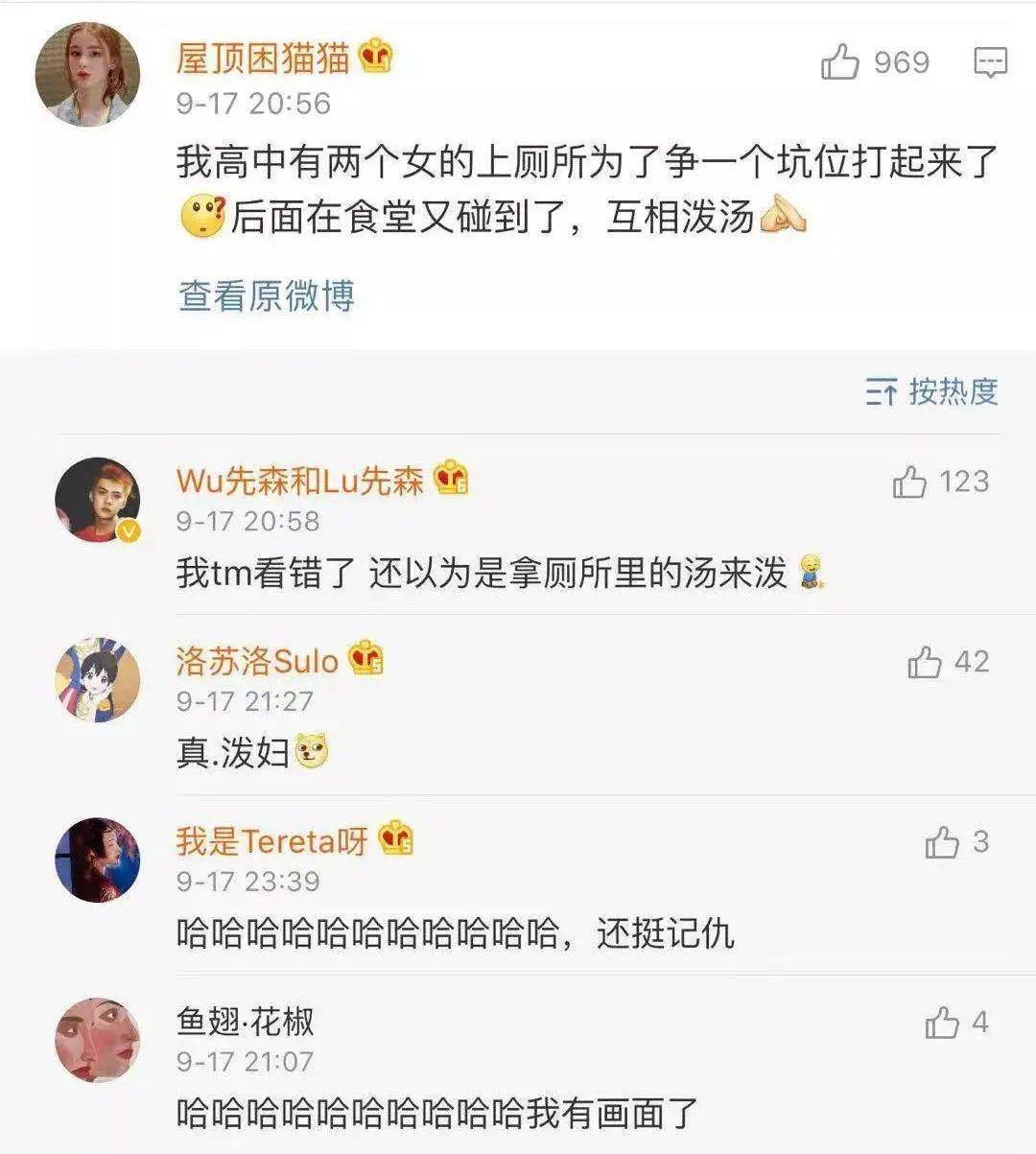Open 屋顶困猫猫's profile avatar
Image resolution: width=1036 pixels, height=1154 pixels.
[x=87, y=74]
